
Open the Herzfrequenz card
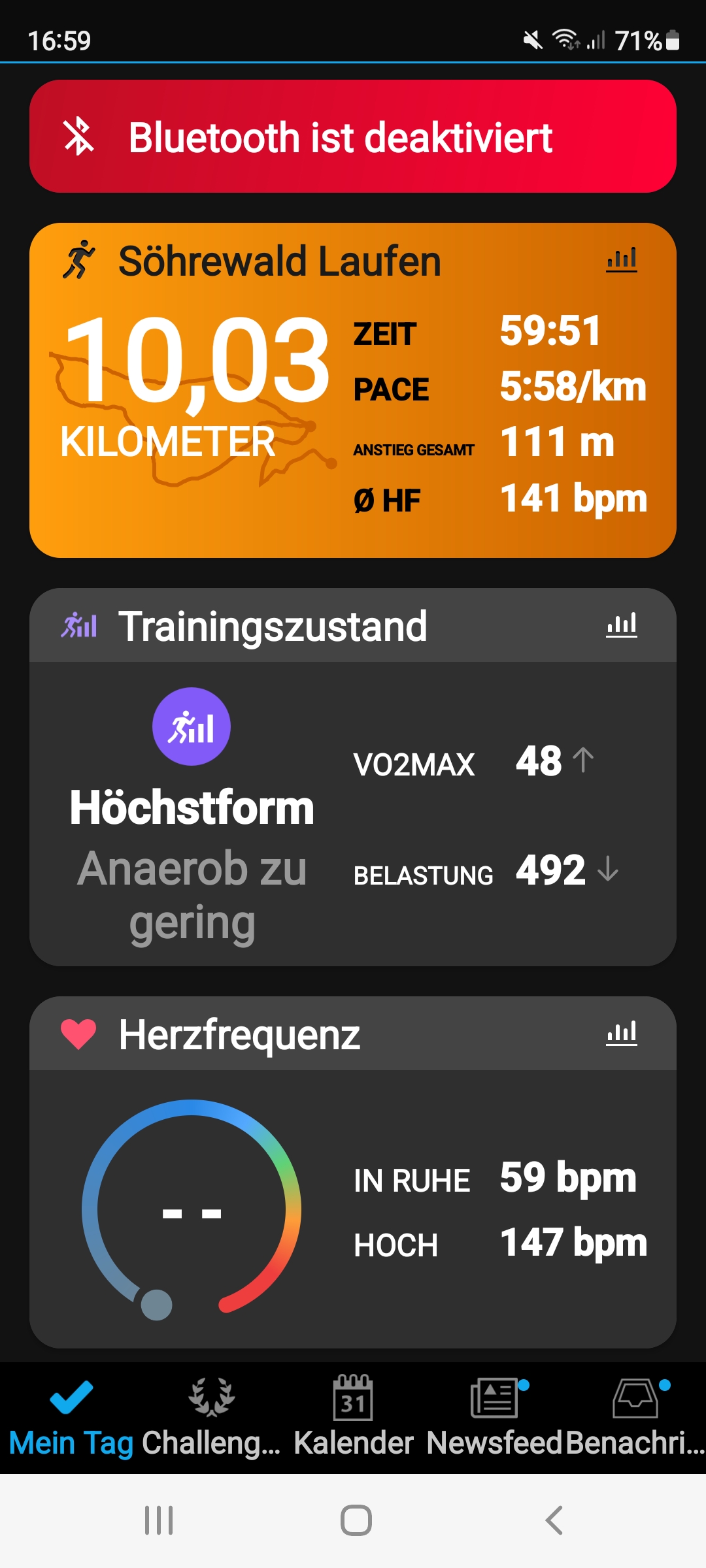click(x=353, y=1209)
